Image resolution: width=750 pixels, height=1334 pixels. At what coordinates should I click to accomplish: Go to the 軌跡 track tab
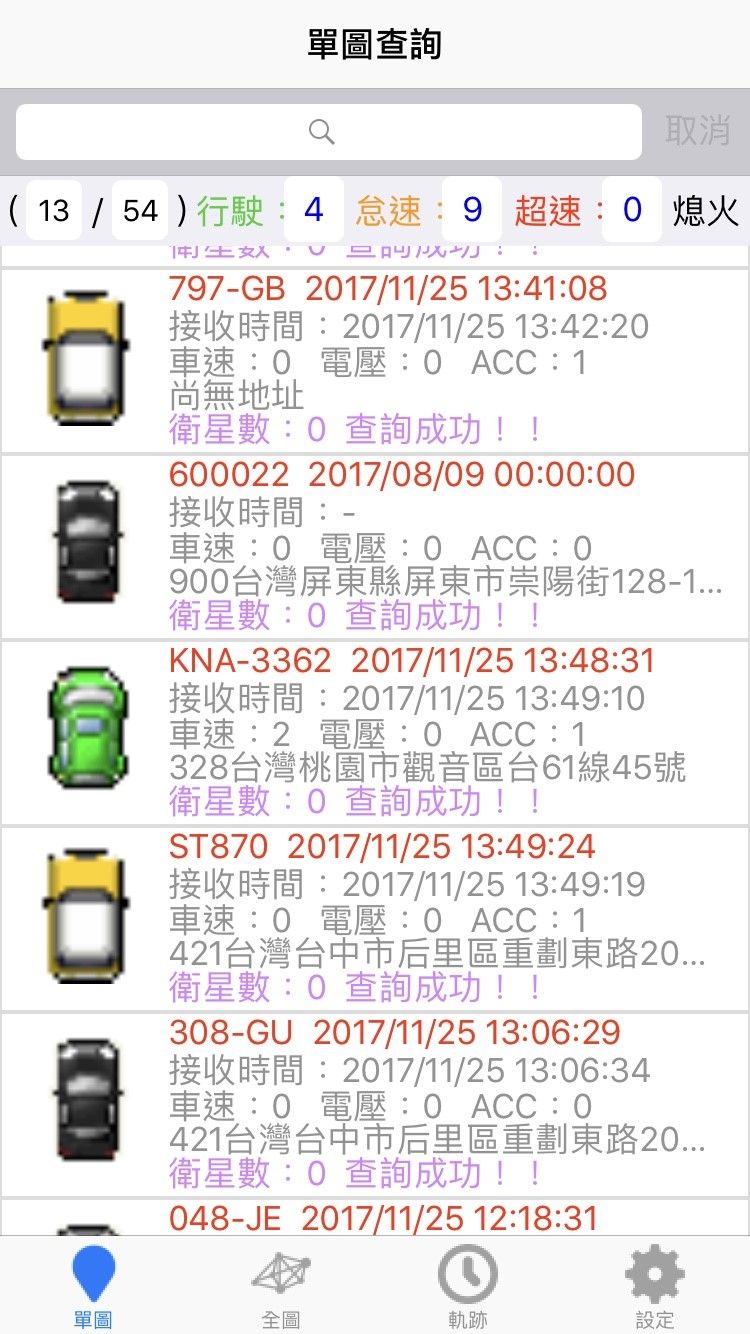[x=468, y=1288]
